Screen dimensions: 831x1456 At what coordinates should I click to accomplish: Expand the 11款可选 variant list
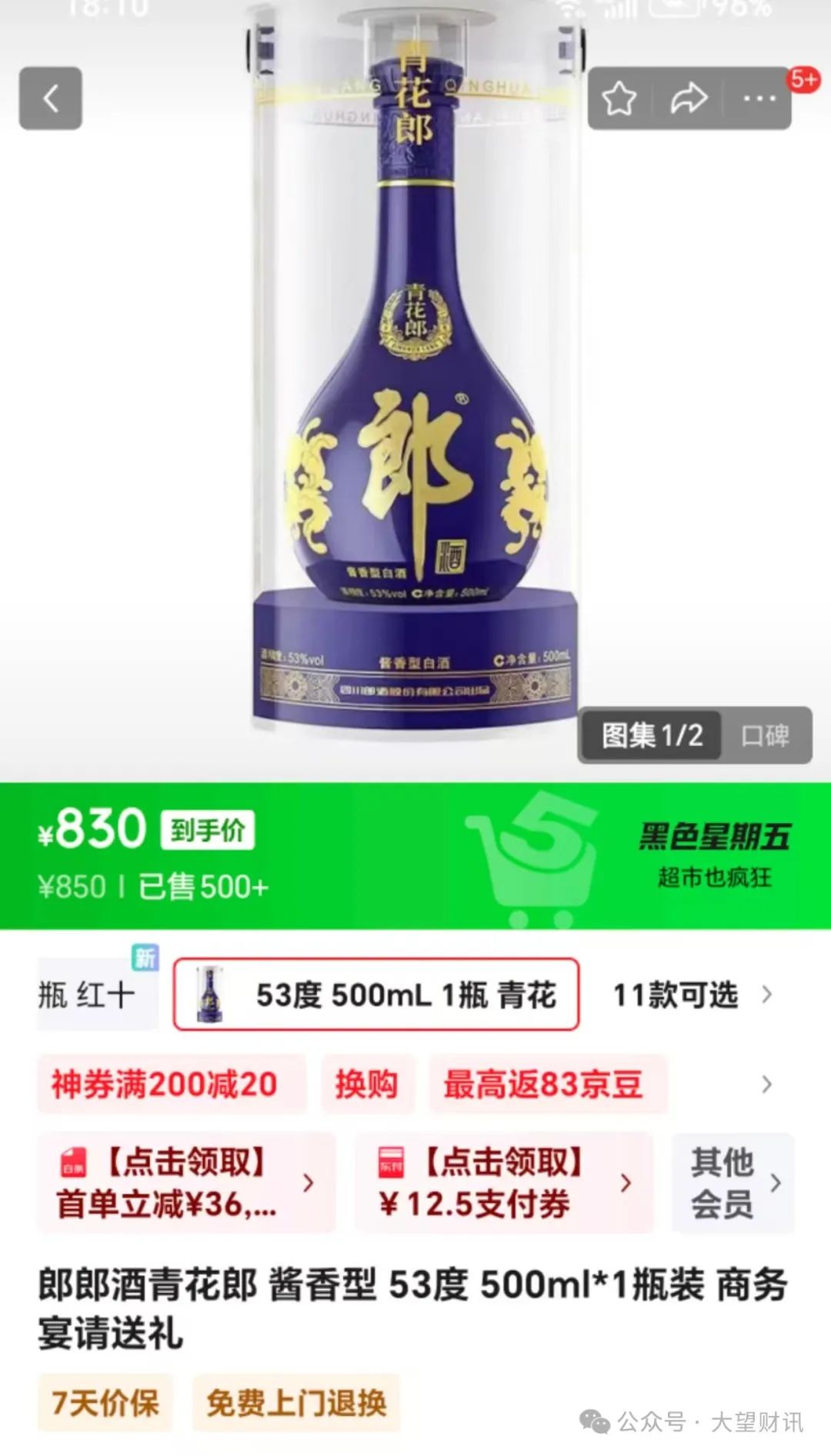click(692, 995)
